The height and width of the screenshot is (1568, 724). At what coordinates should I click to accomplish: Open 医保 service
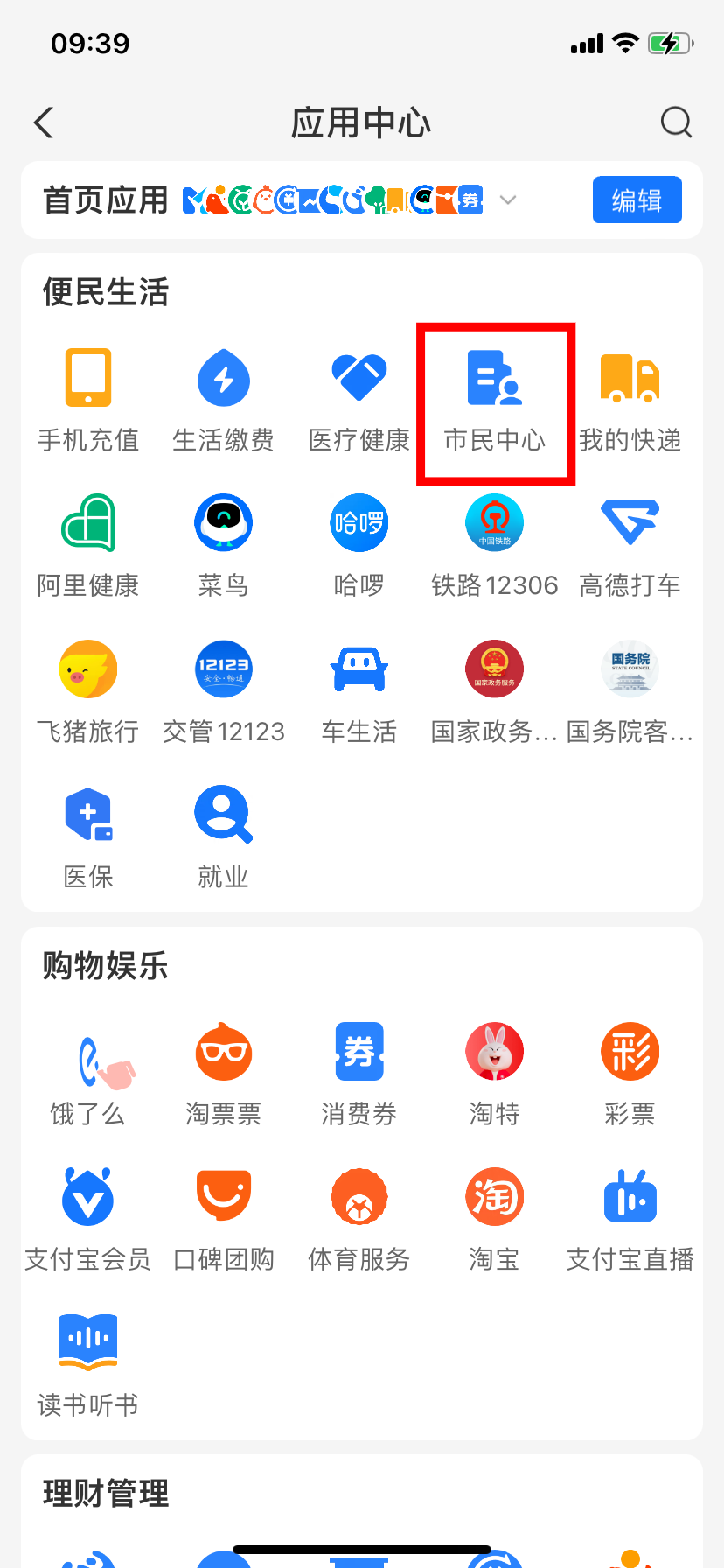pos(88,836)
